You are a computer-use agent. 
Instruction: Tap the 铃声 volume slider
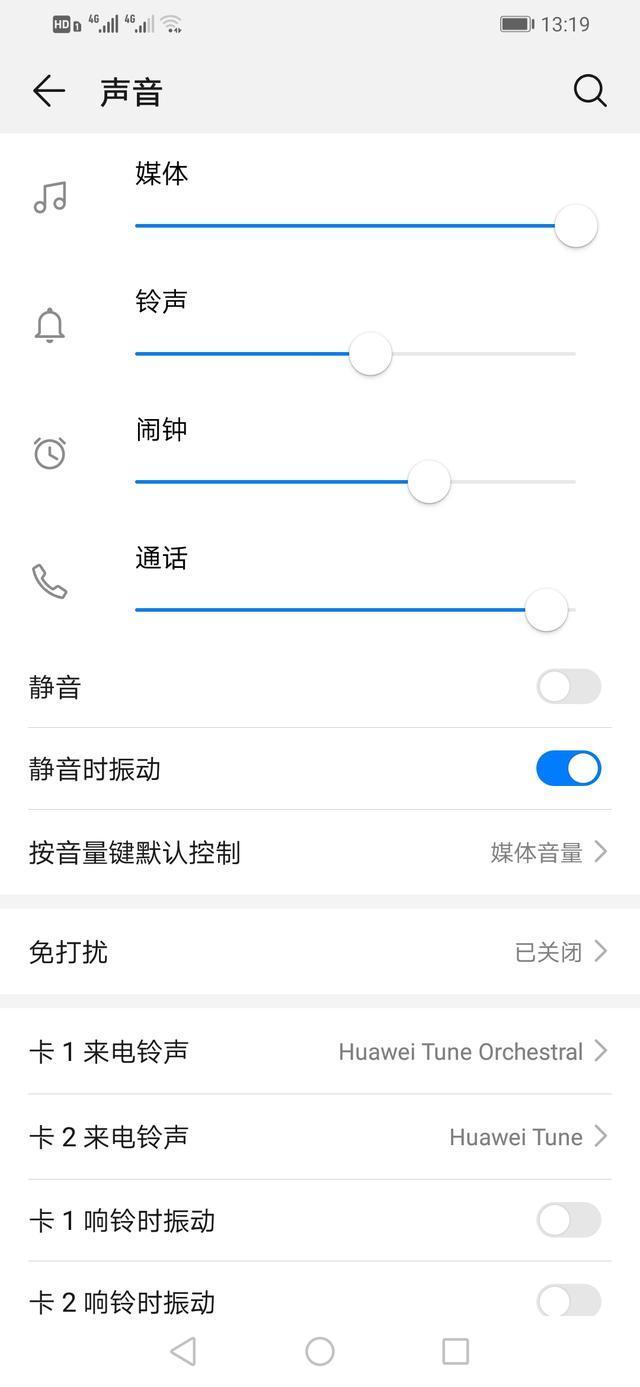tap(355, 354)
